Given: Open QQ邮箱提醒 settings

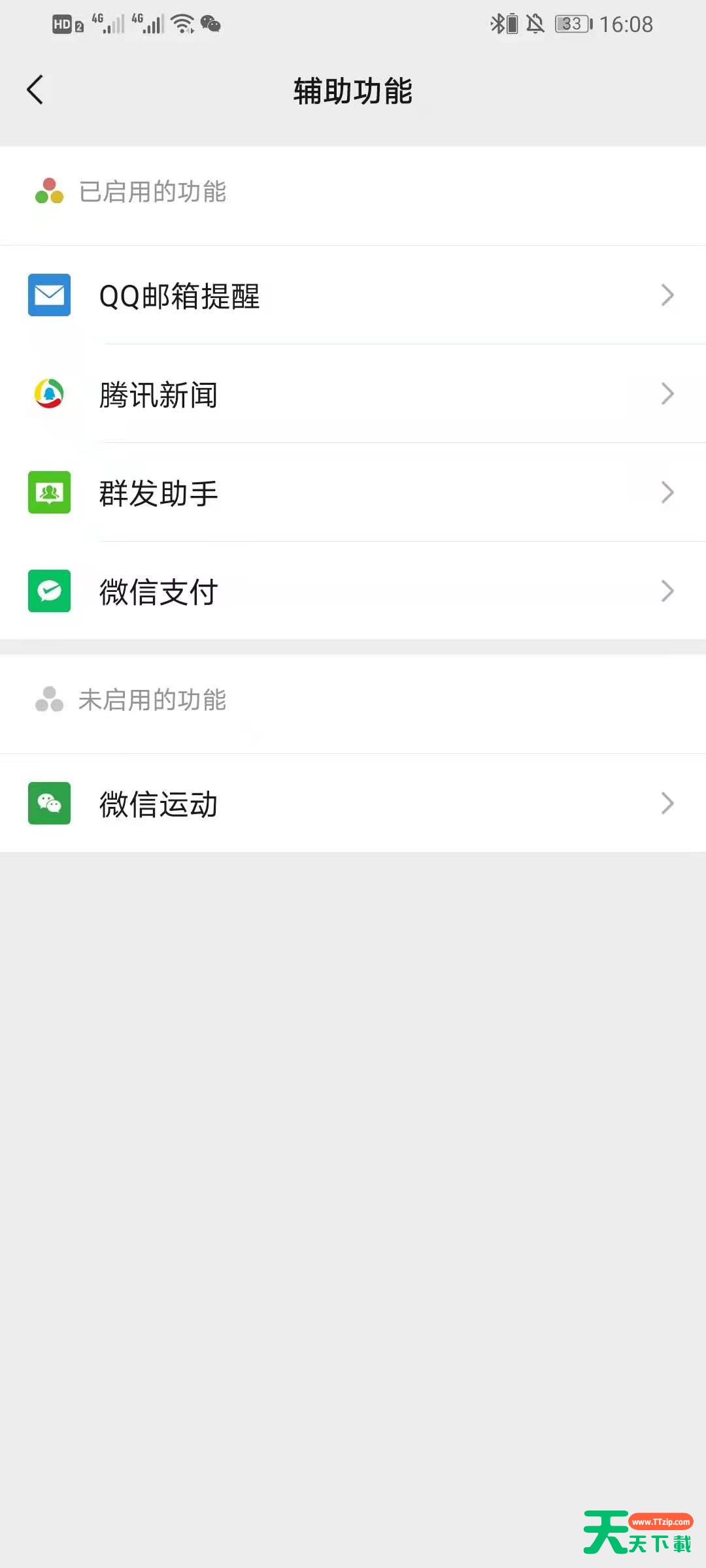Looking at the screenshot, I should (353, 295).
